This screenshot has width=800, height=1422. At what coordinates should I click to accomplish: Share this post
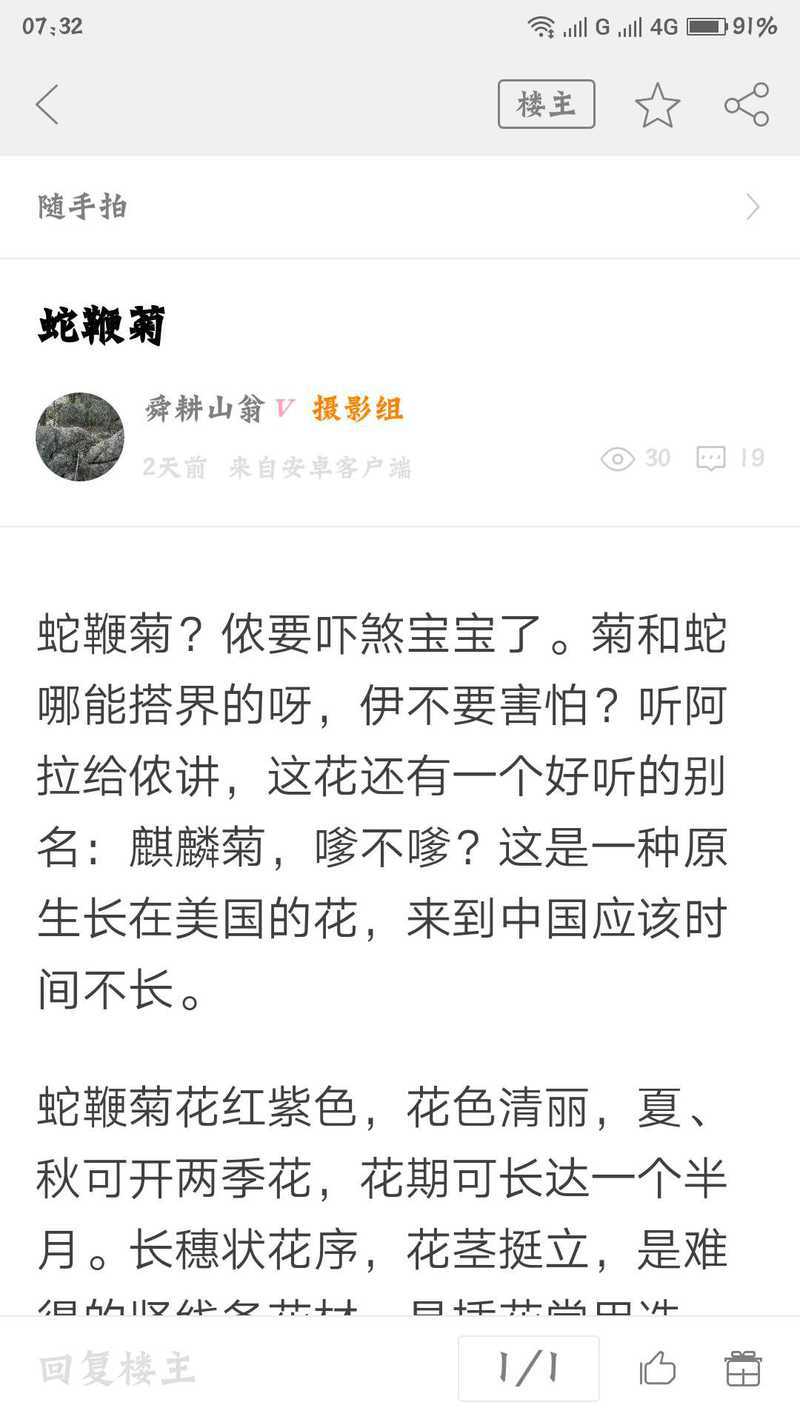coord(747,105)
